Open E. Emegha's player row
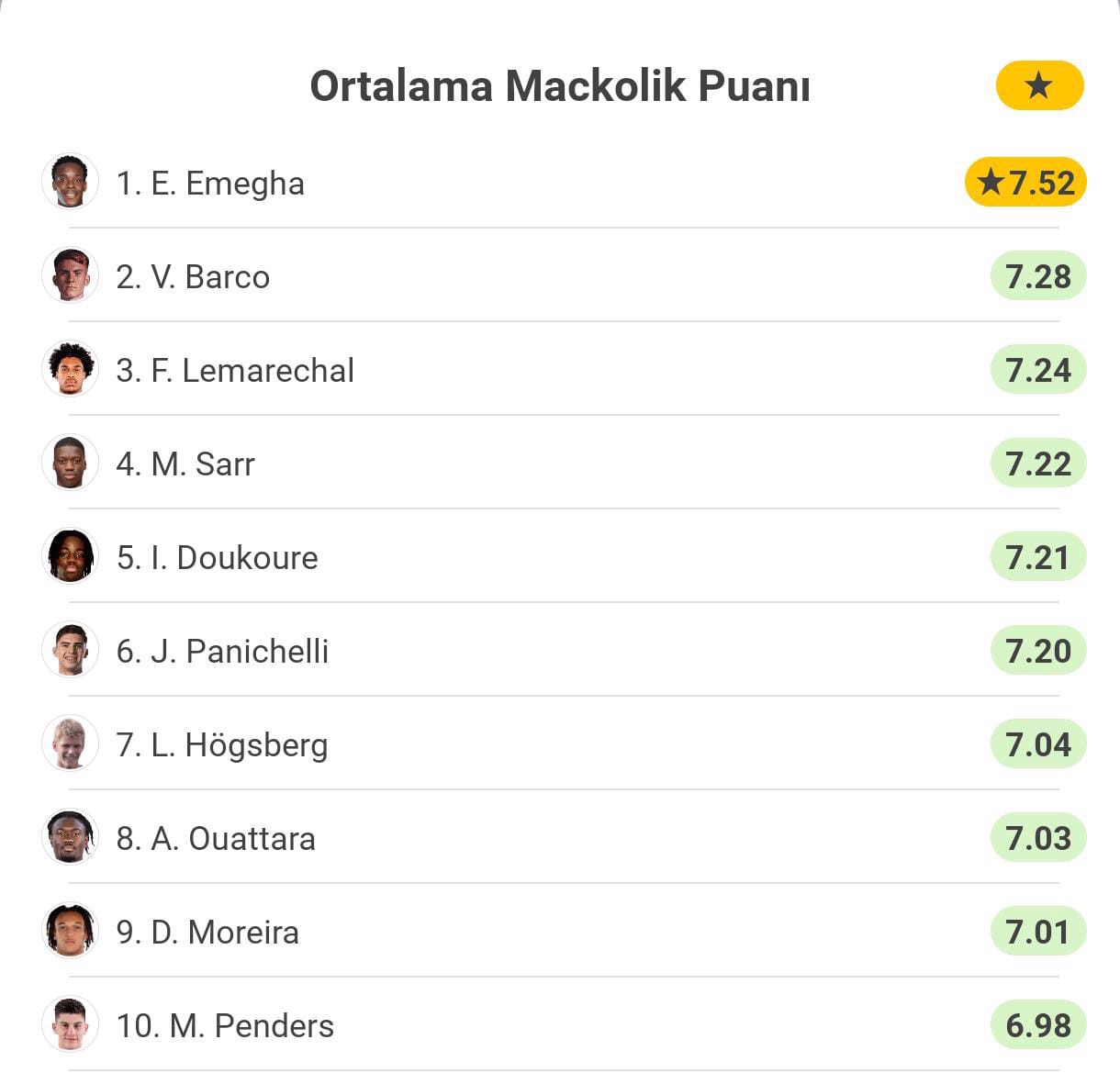 tap(210, 183)
